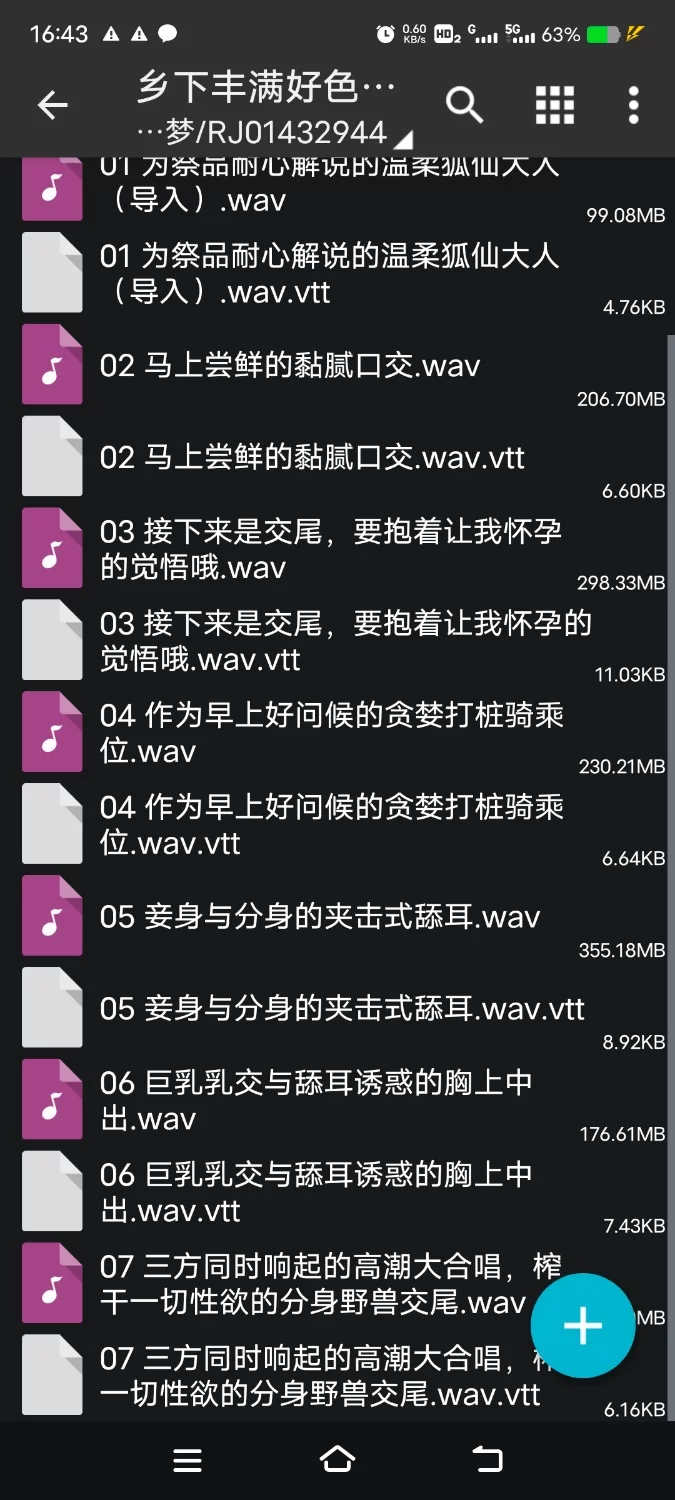Open the 6.64KB subtitle file numbered 04
This screenshot has width=675, height=1500.
330,826
